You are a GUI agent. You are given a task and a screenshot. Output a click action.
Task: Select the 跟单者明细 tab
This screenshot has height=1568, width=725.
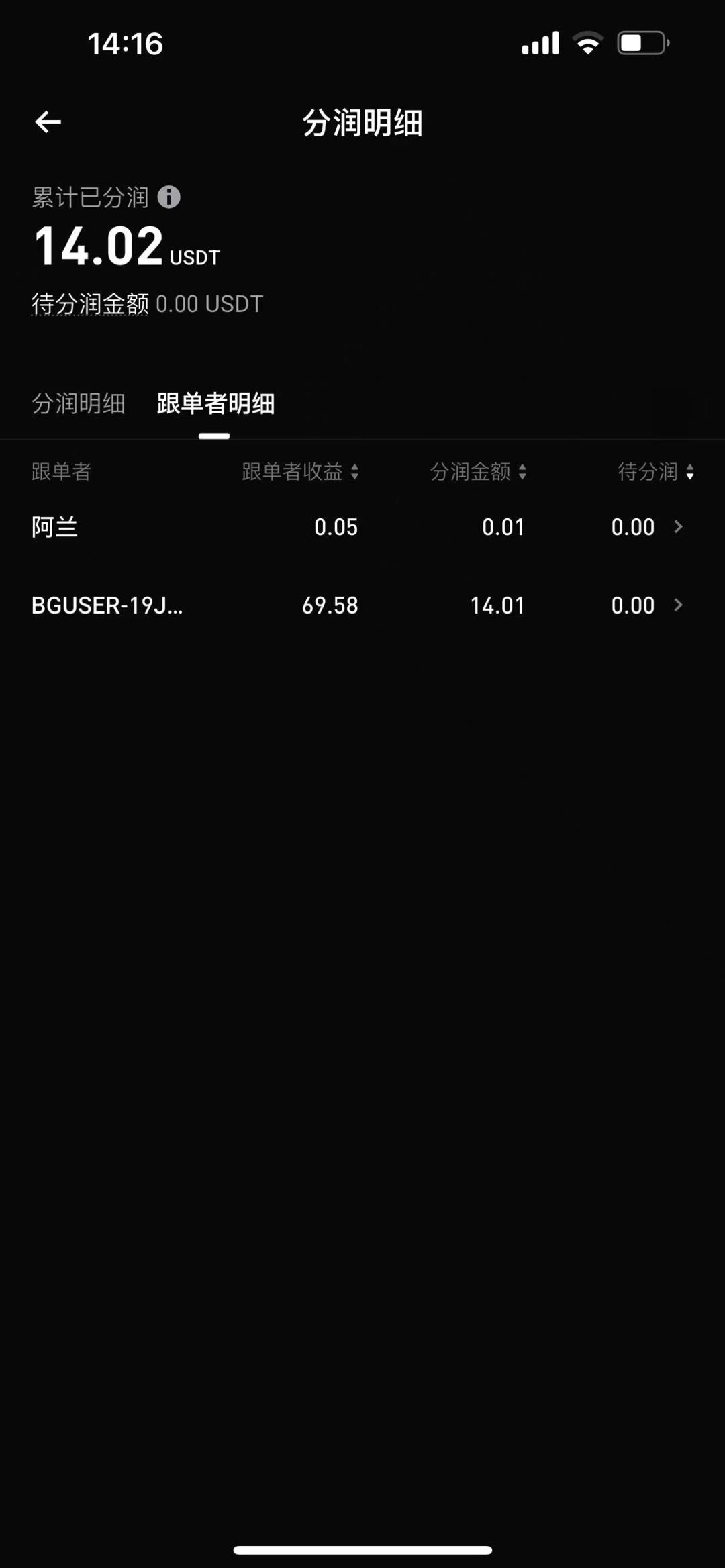[x=215, y=404]
